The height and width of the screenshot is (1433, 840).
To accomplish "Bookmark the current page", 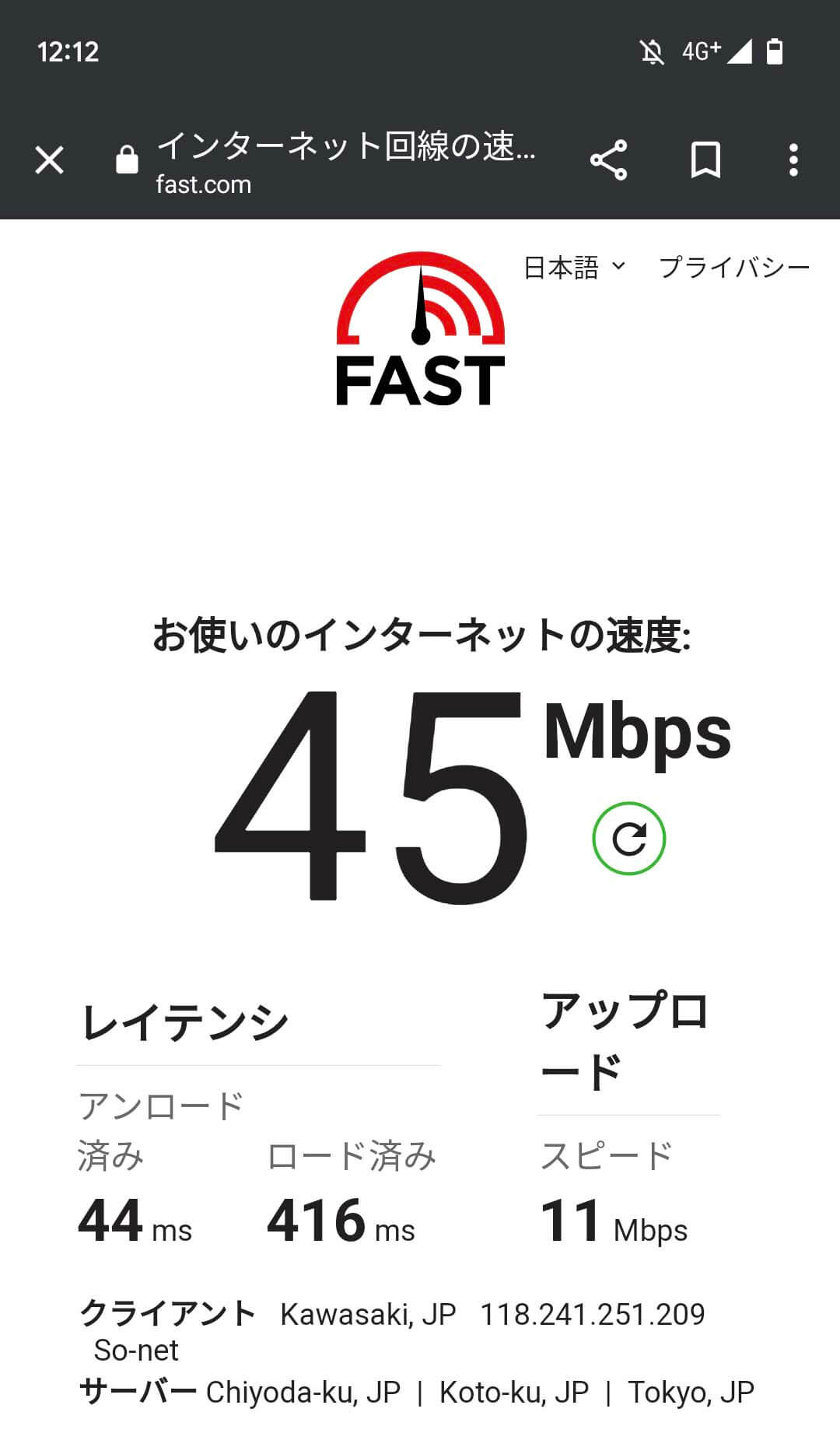I will [x=705, y=161].
